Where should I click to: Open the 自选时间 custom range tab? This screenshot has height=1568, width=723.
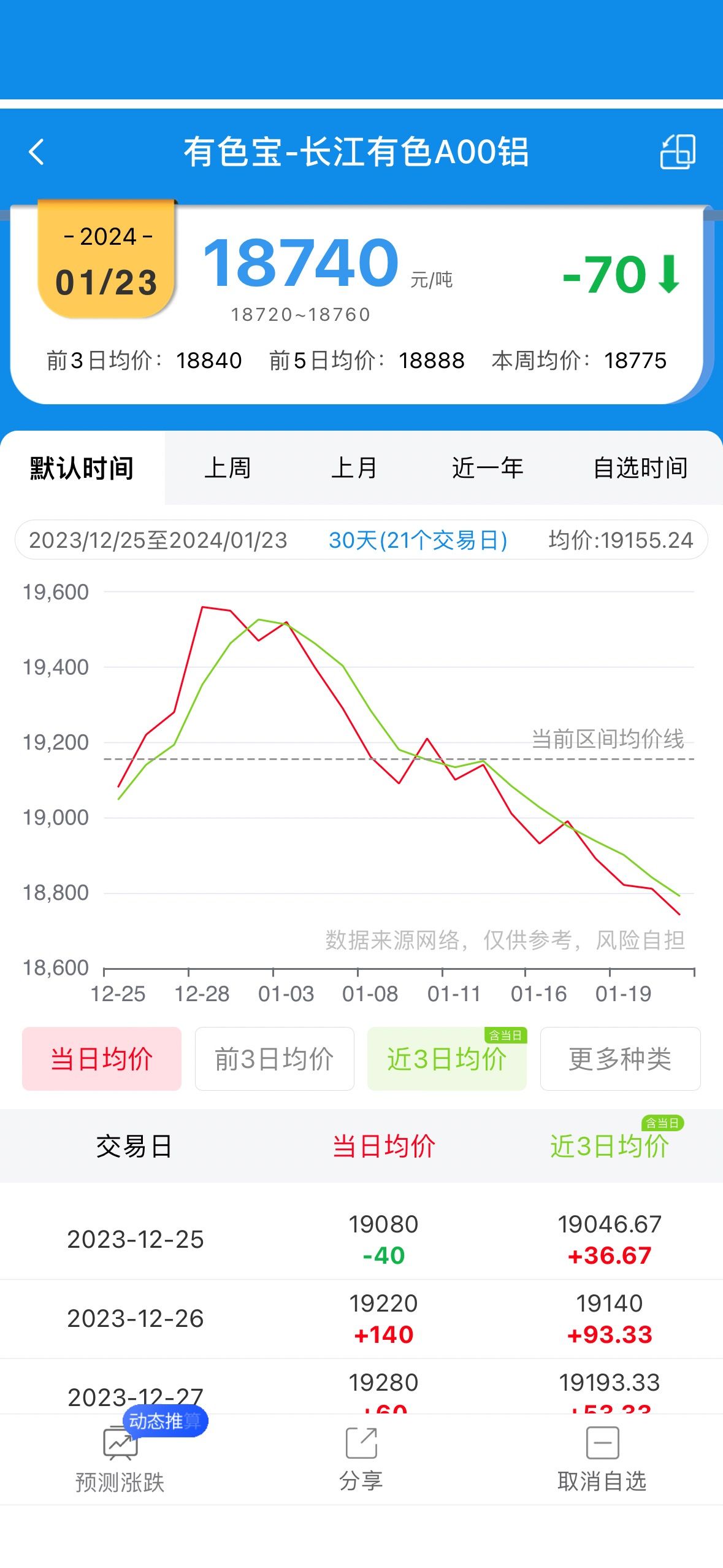click(x=640, y=468)
